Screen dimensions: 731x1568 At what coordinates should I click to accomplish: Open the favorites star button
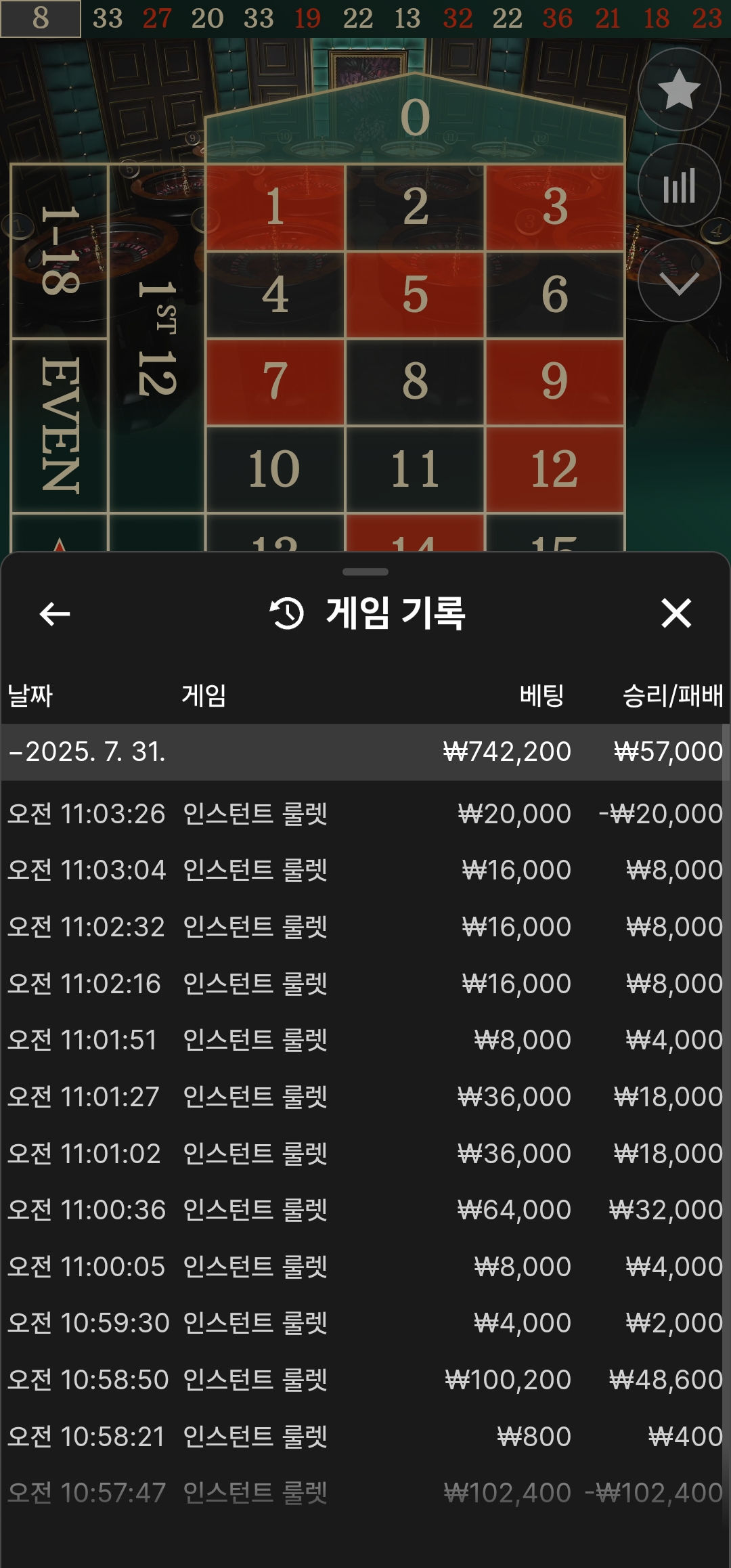coord(679,89)
